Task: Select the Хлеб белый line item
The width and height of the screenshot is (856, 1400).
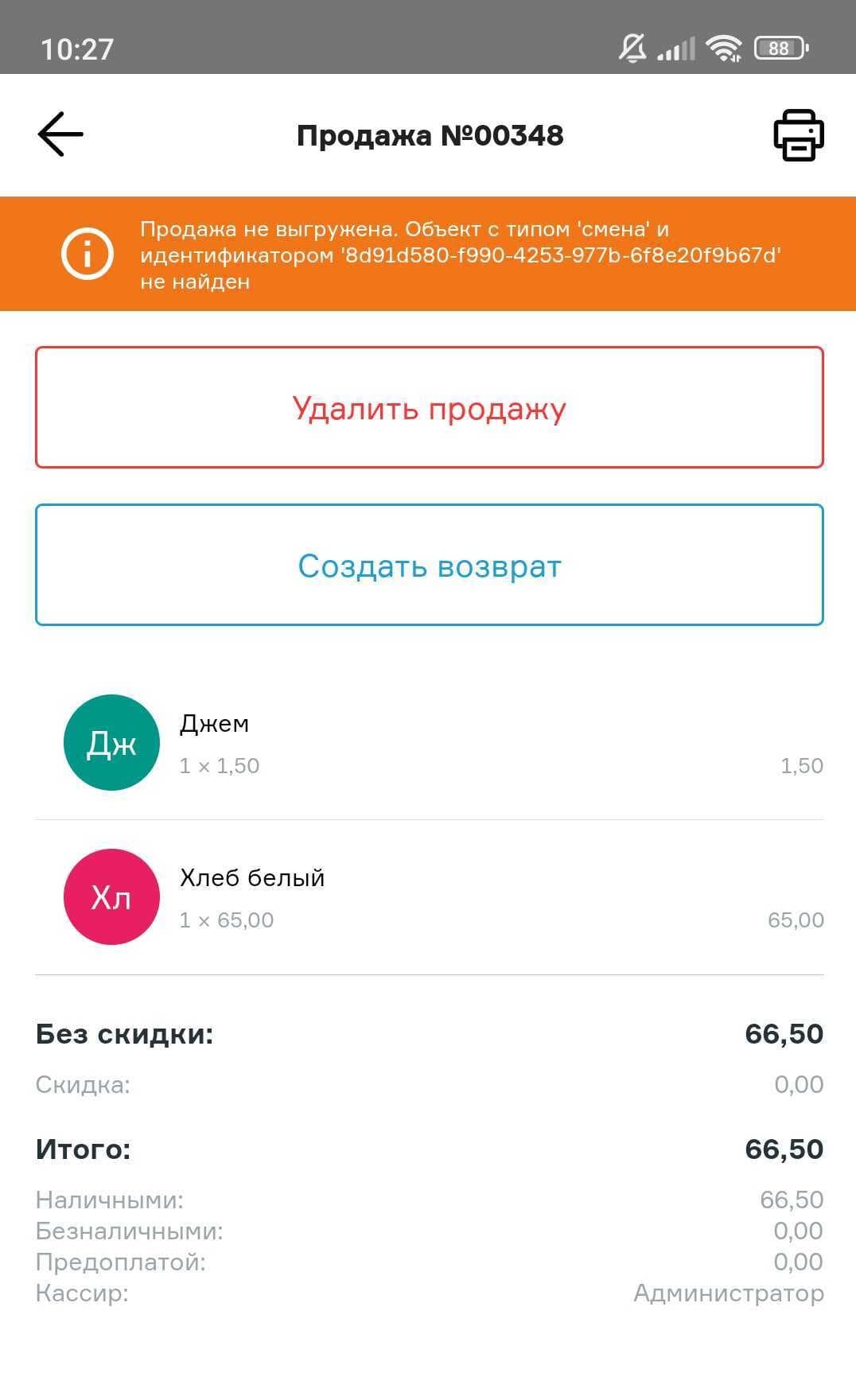Action: [430, 896]
